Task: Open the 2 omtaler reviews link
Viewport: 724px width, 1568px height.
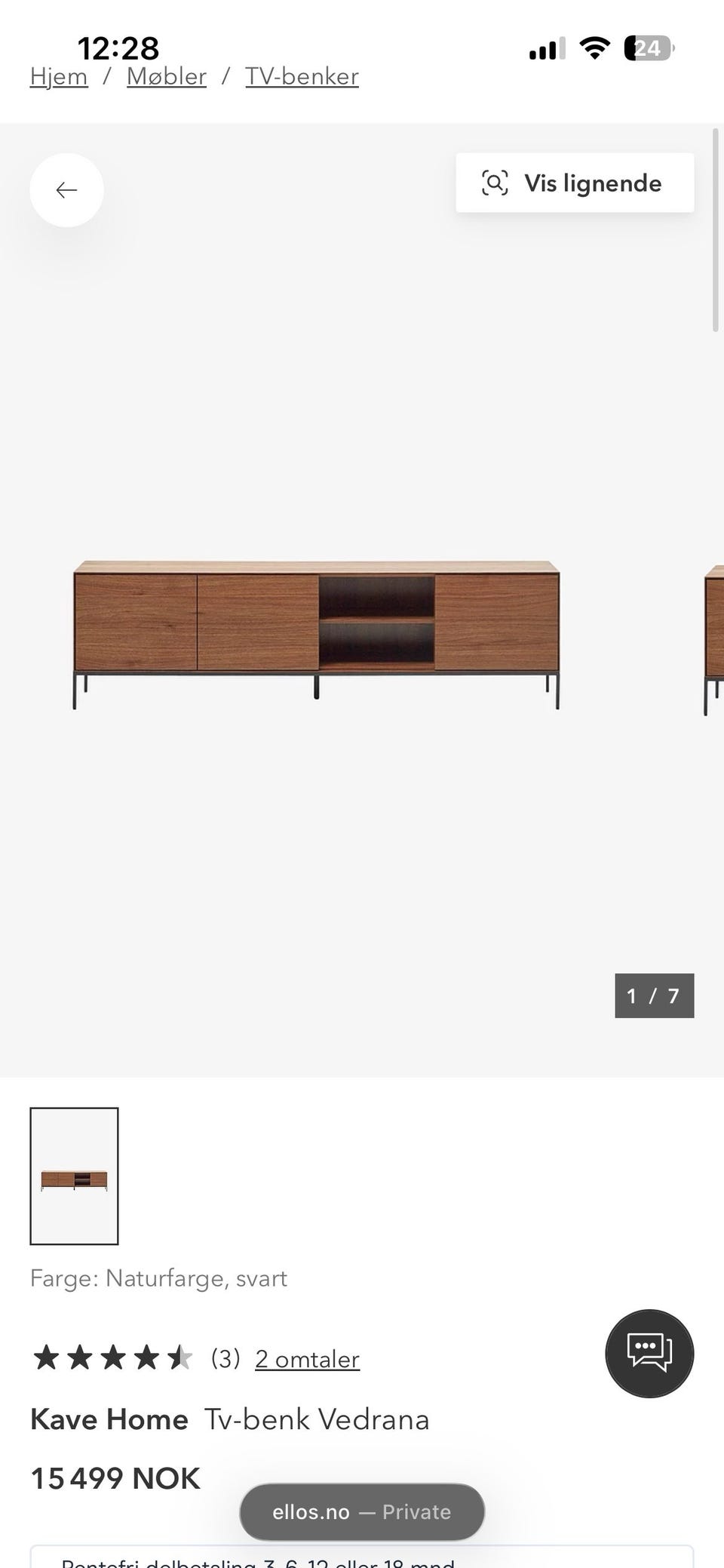Action: [308, 1359]
